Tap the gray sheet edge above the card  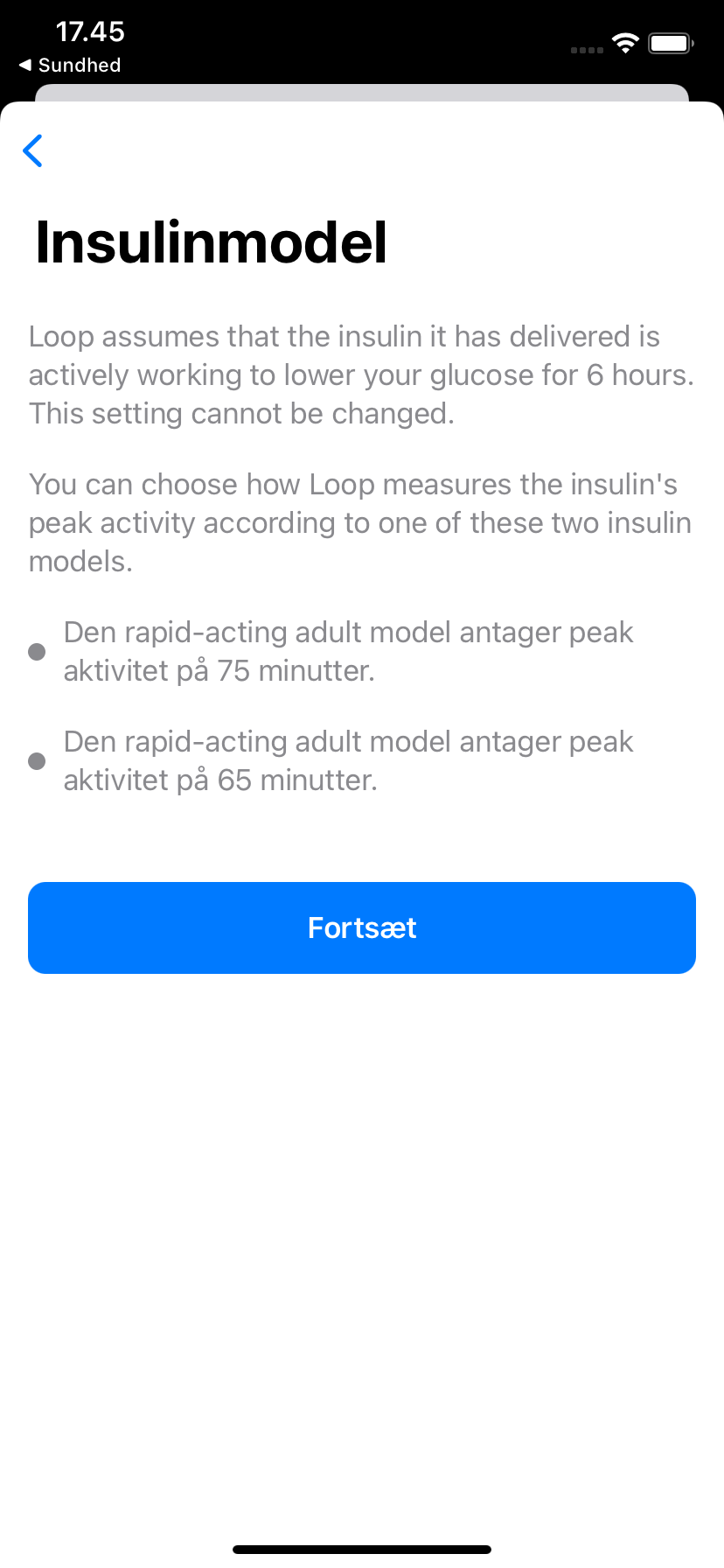point(362,92)
